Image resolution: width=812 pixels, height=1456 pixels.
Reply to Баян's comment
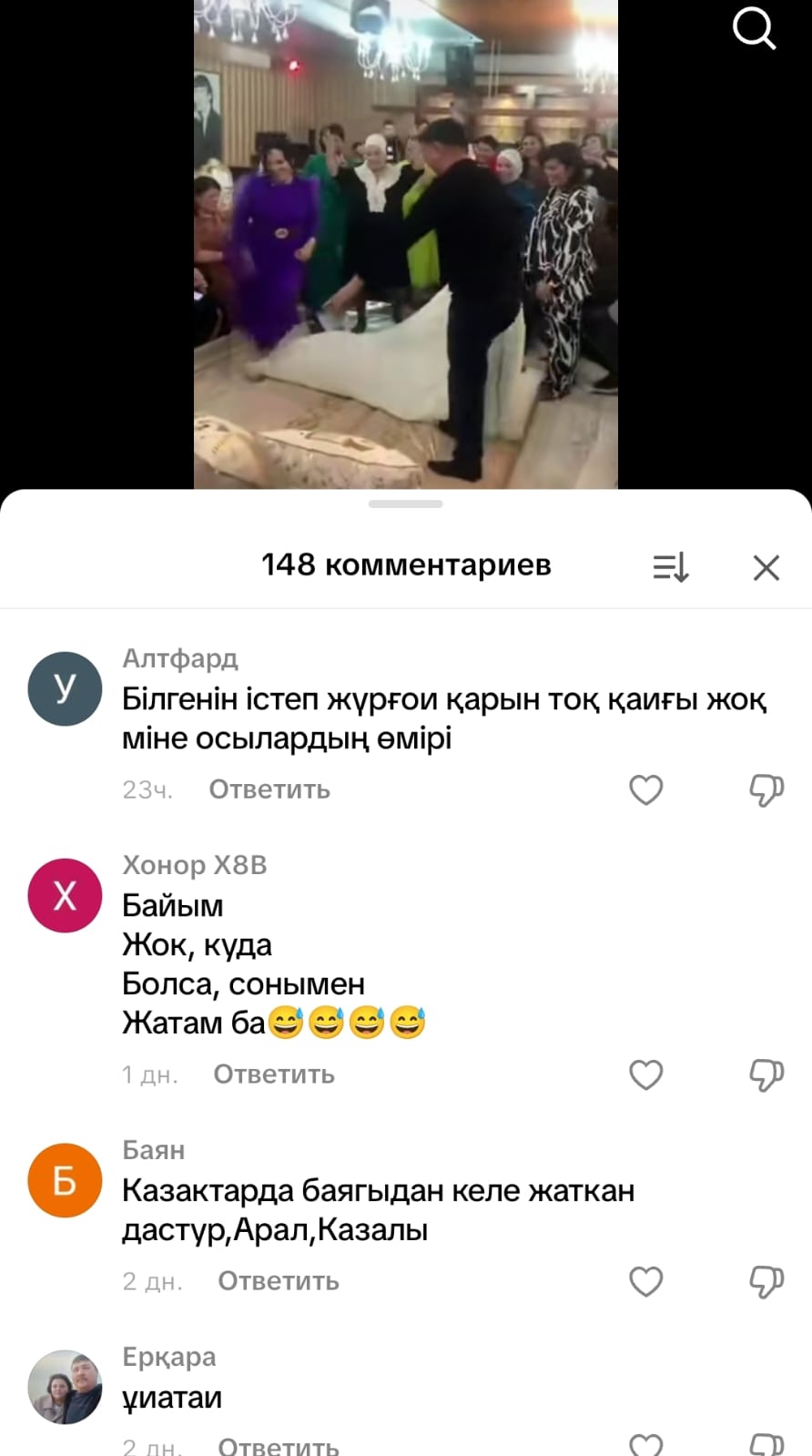279,1281
